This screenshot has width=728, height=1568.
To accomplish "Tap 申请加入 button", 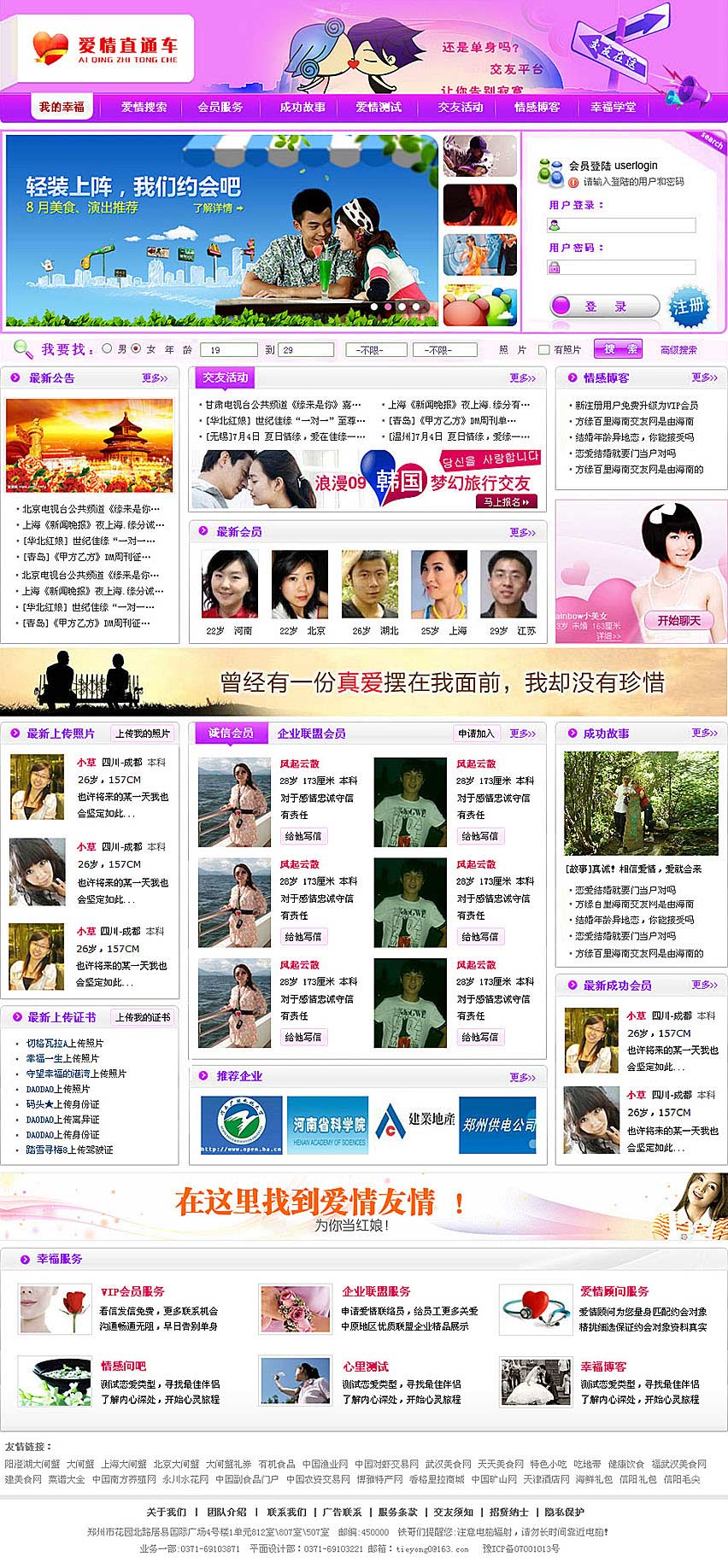I will (x=476, y=733).
